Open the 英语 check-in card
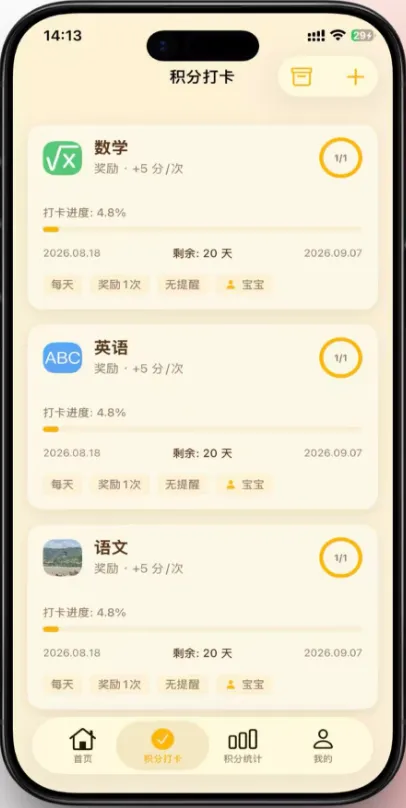The width and height of the screenshot is (406, 808). (x=202, y=417)
